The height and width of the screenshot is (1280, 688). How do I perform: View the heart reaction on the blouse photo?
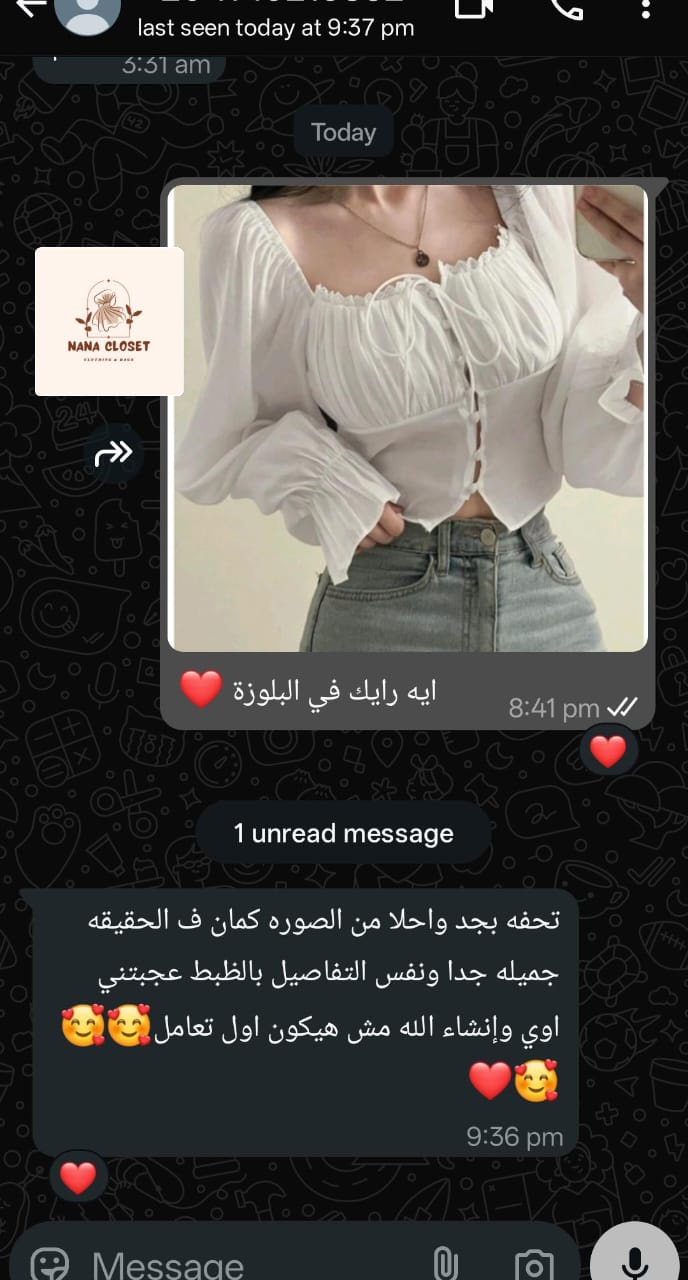[608, 750]
